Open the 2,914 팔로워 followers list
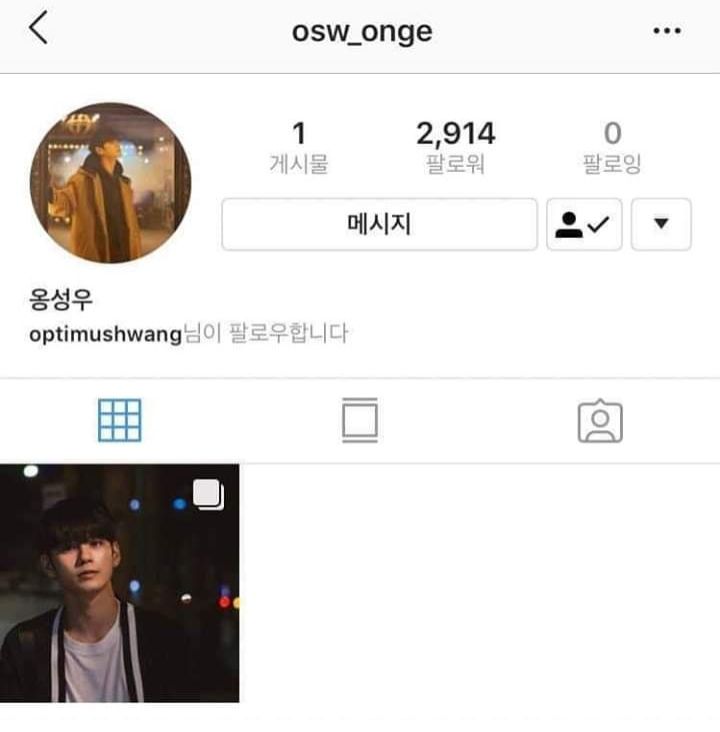Screen dimensions: 720x732 [x=455, y=146]
